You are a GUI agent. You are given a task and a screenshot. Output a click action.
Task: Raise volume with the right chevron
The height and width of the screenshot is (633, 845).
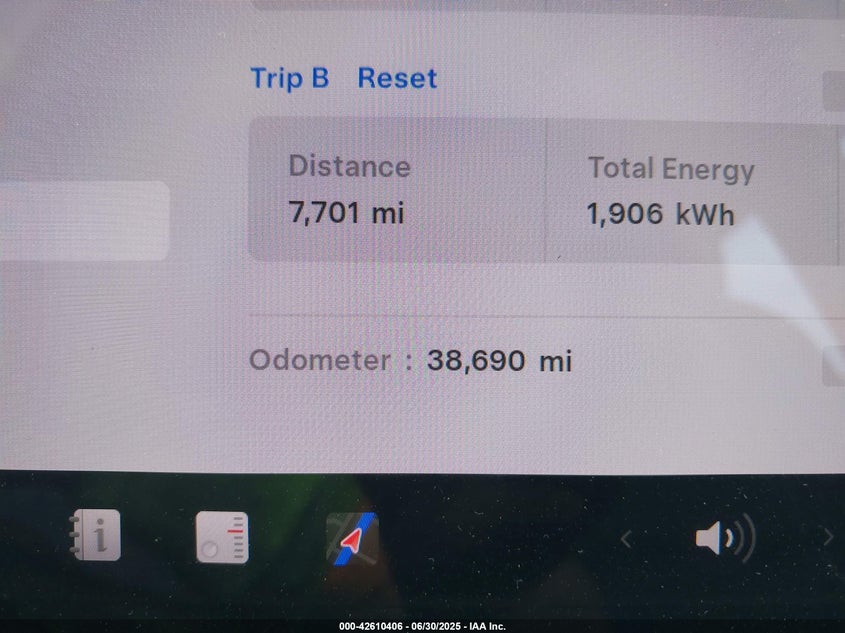point(827,537)
